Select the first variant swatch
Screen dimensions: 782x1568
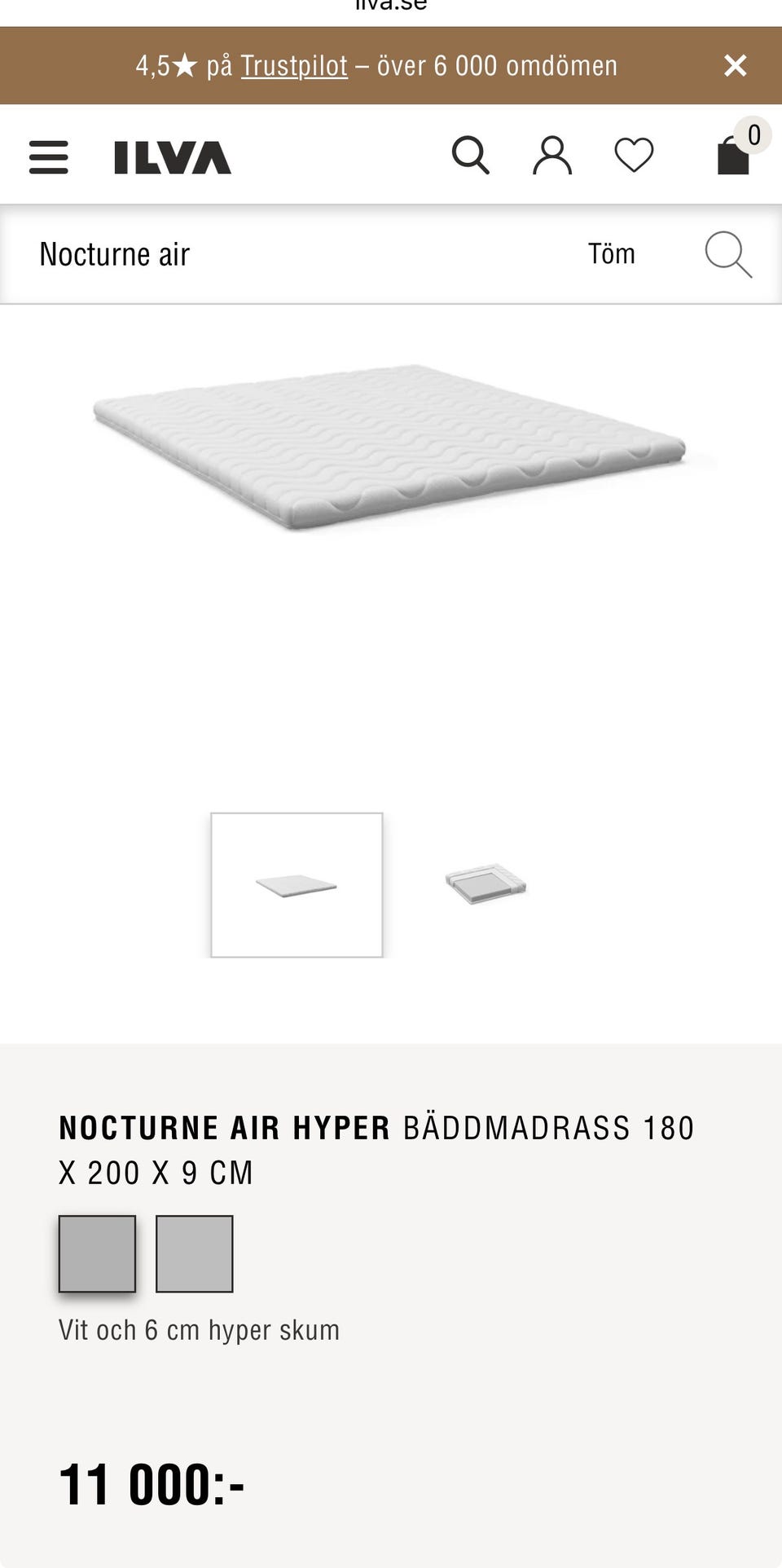pyautogui.click(x=97, y=1253)
